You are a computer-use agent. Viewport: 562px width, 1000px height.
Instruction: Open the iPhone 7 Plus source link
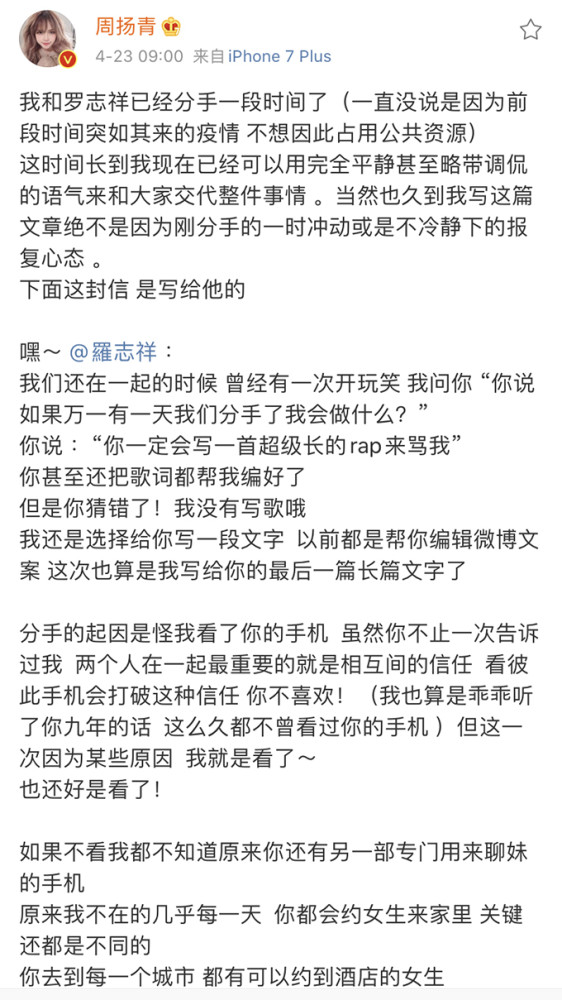[x=279, y=56]
